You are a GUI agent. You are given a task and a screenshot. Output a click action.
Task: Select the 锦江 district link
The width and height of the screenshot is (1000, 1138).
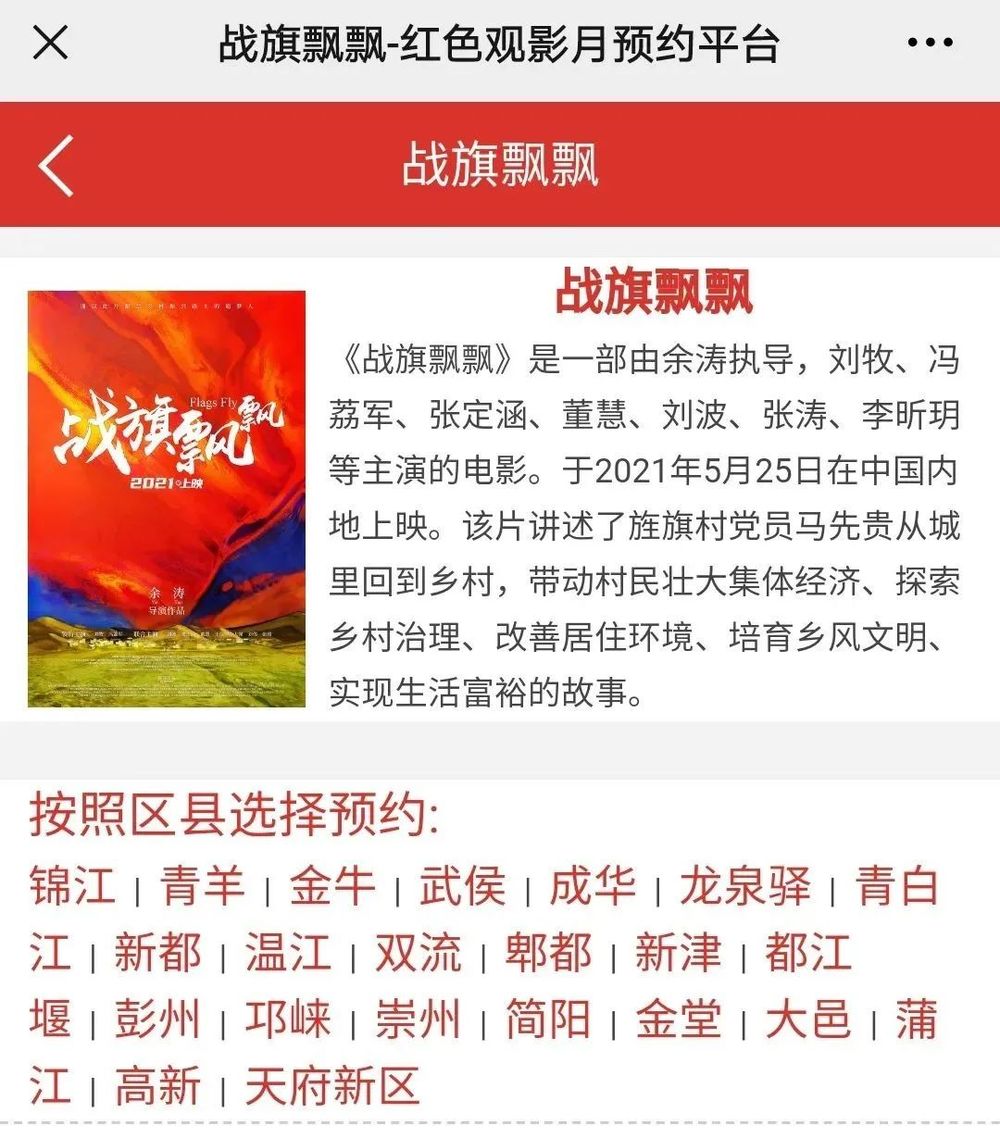[72, 887]
